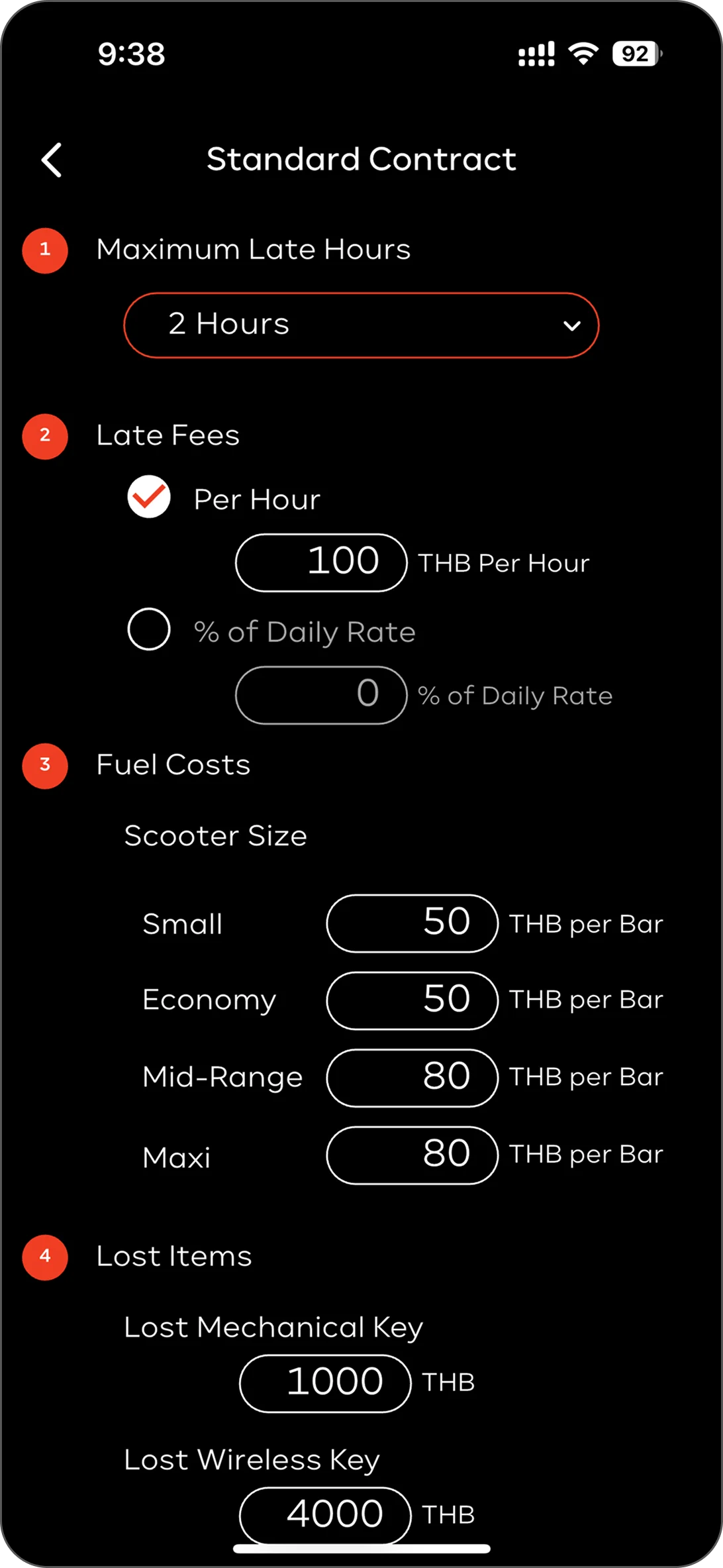723x1568 pixels.
Task: Tap the Maxi fuel cost field
Action: point(412,1155)
